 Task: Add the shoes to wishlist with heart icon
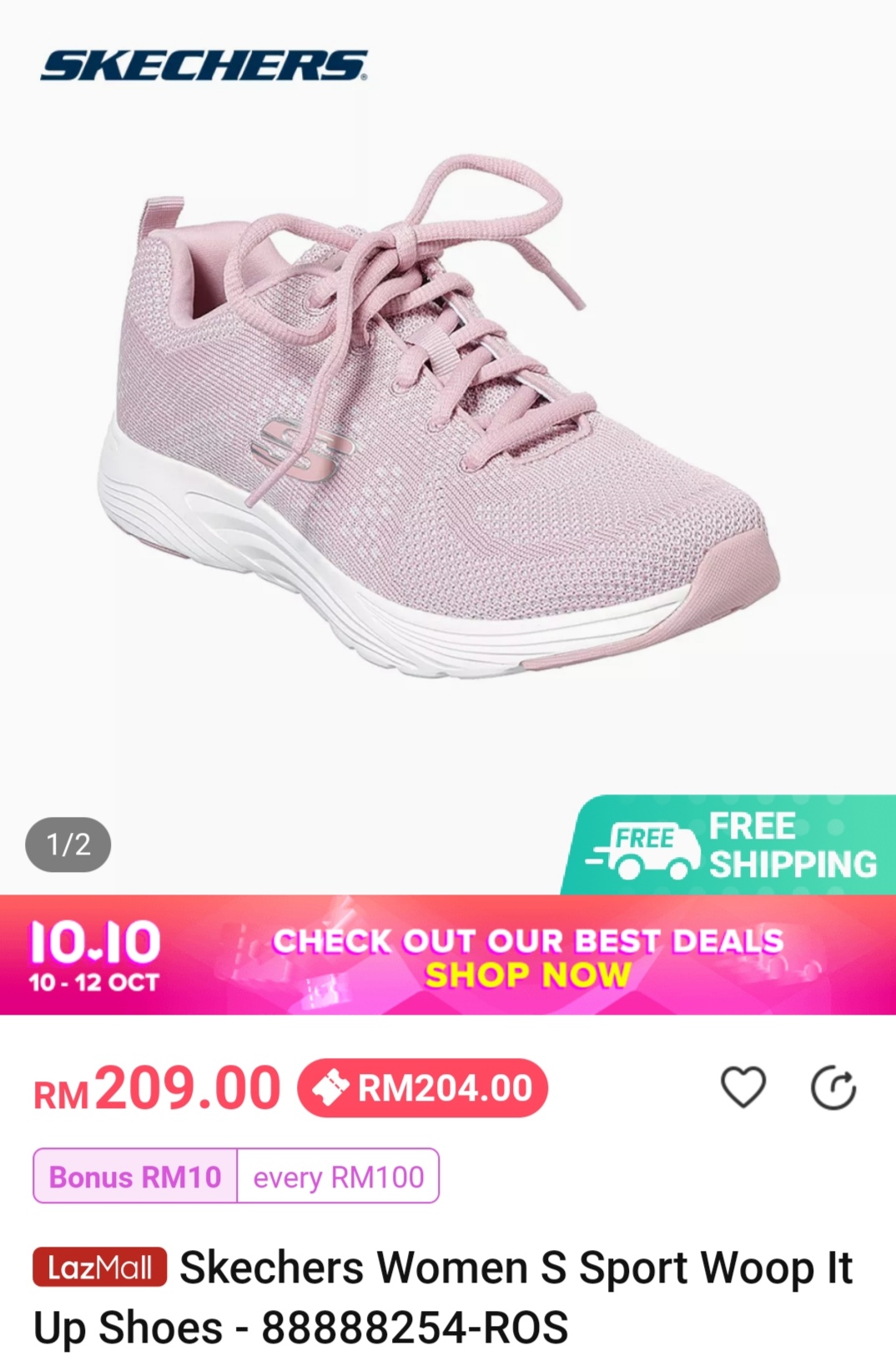pyautogui.click(x=742, y=1087)
